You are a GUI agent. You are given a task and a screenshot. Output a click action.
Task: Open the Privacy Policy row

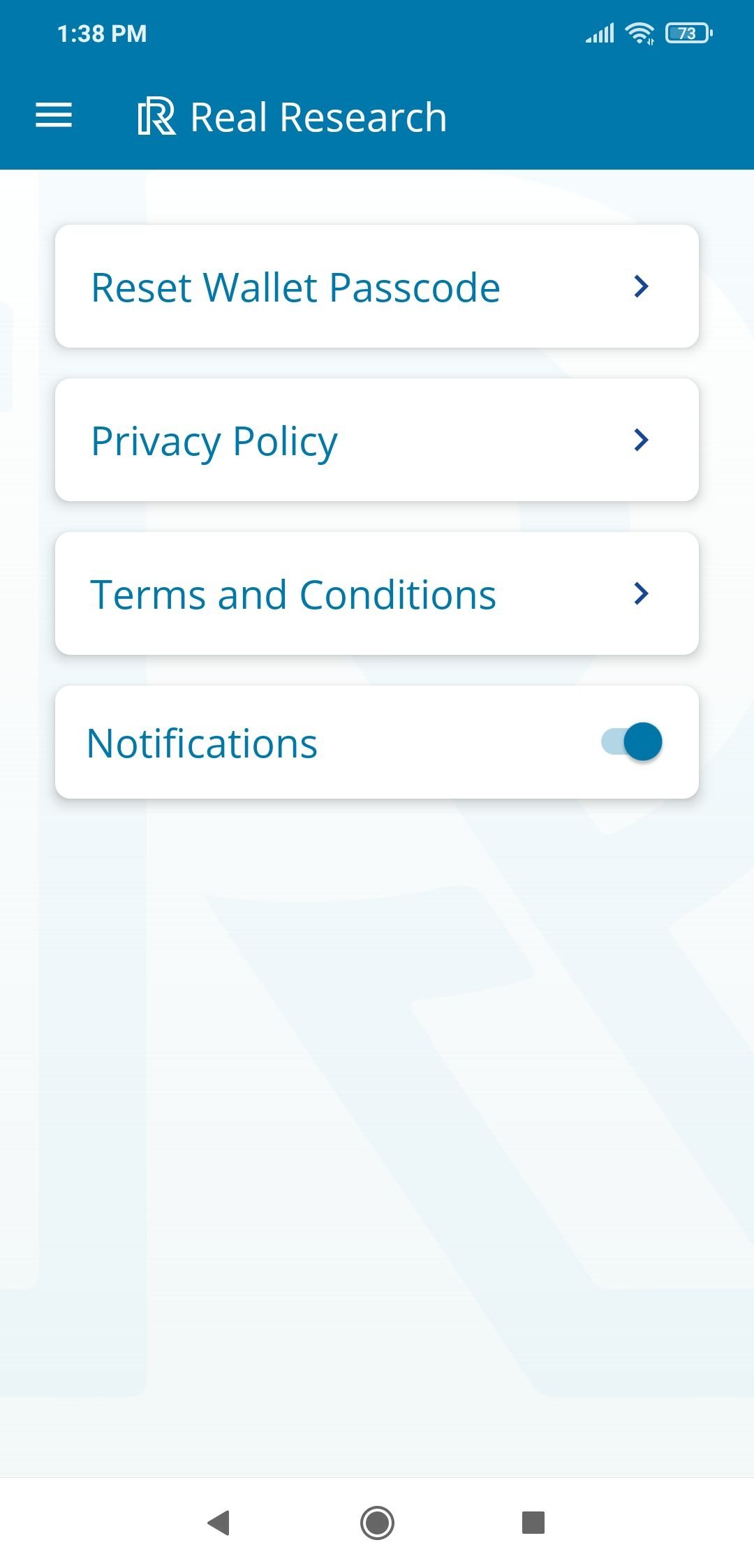(x=377, y=440)
